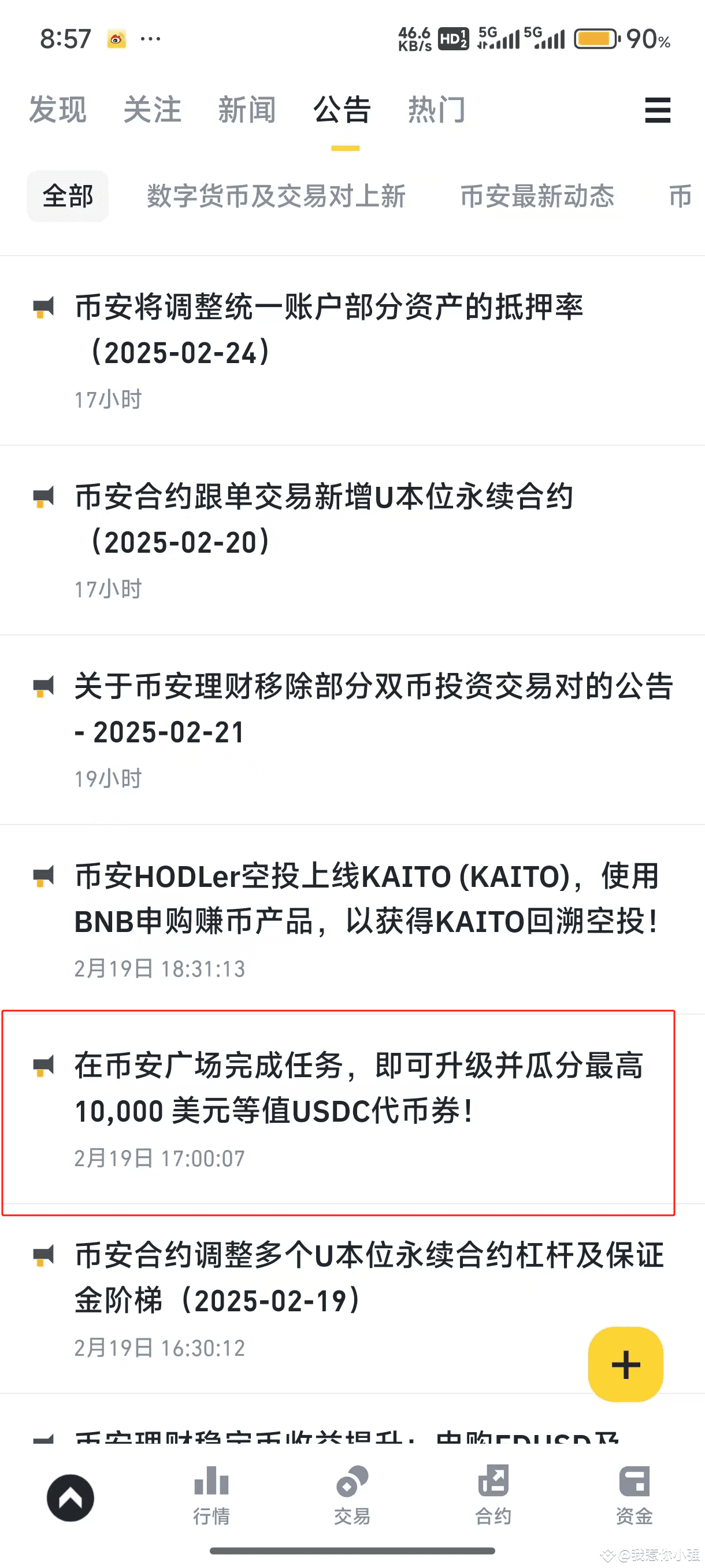Switch to the 发现 tab

[58, 110]
